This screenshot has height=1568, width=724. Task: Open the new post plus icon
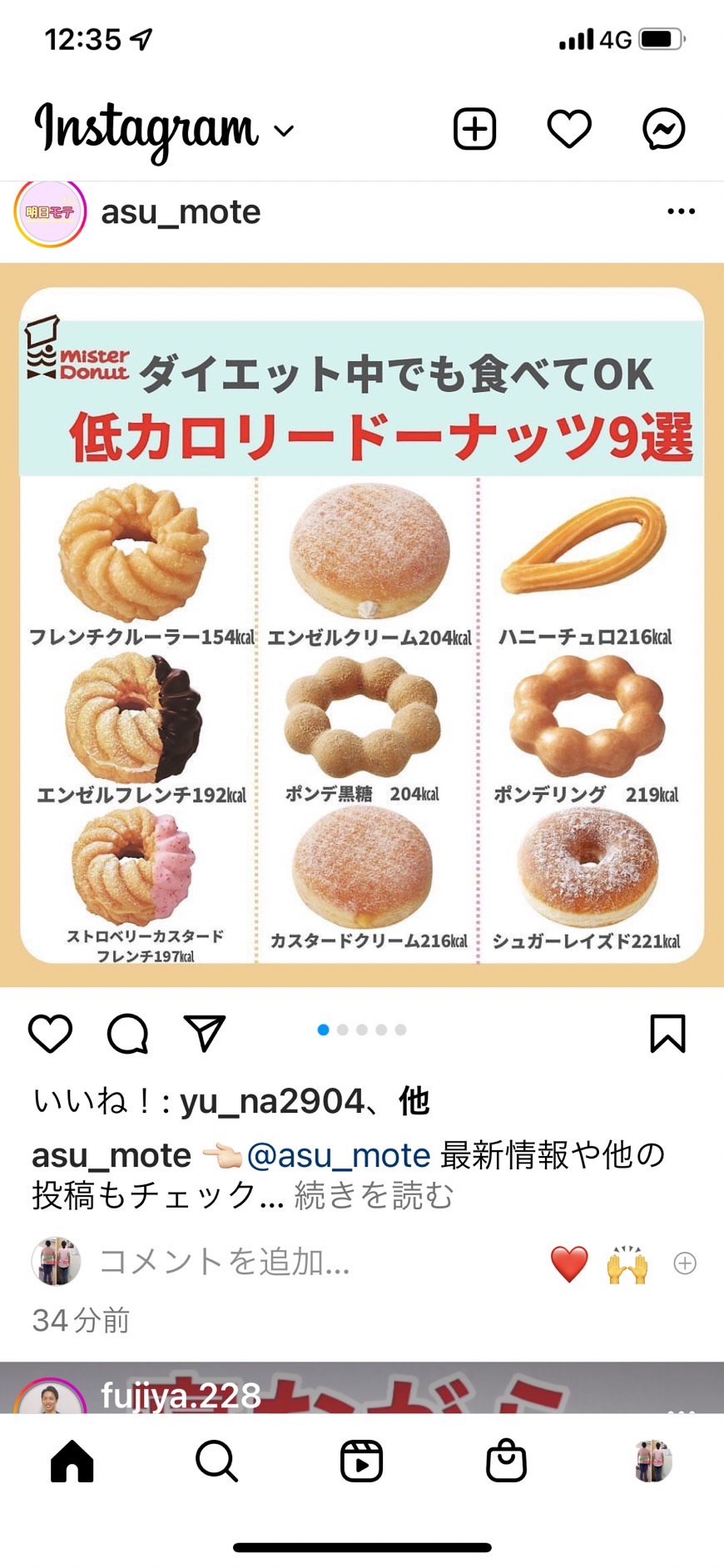point(474,129)
